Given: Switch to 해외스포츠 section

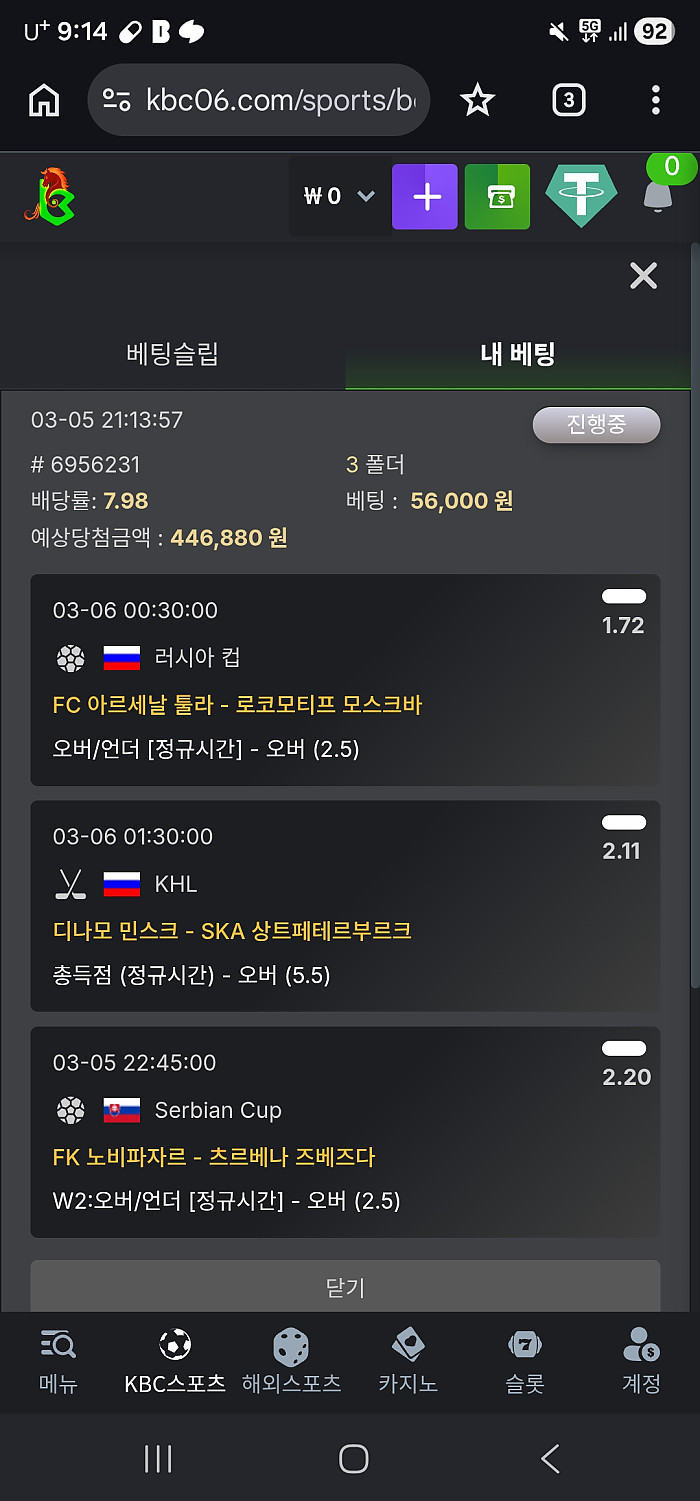Looking at the screenshot, I should point(291,1362).
